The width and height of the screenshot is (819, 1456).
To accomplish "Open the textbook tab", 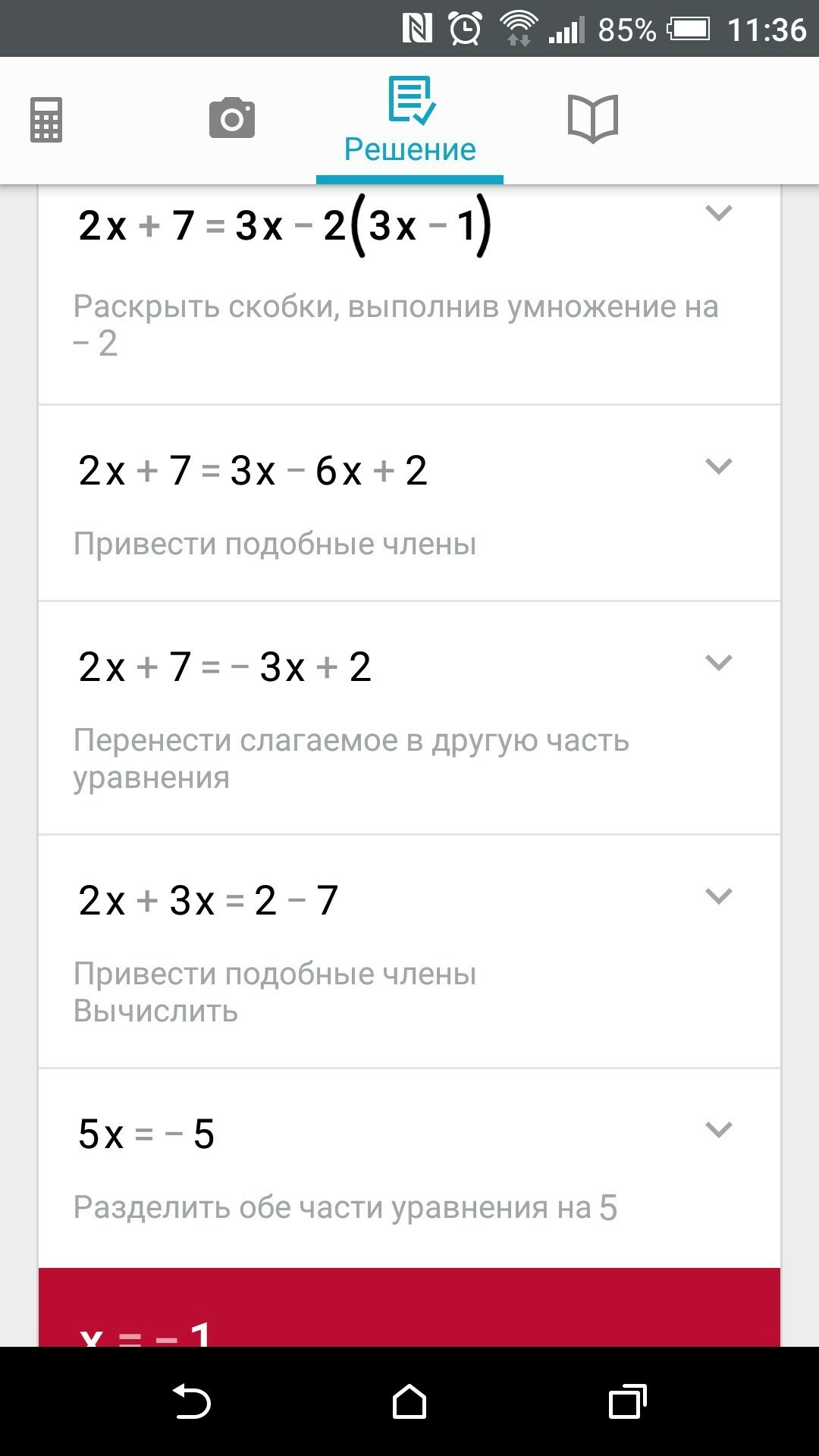I will pyautogui.click(x=593, y=119).
